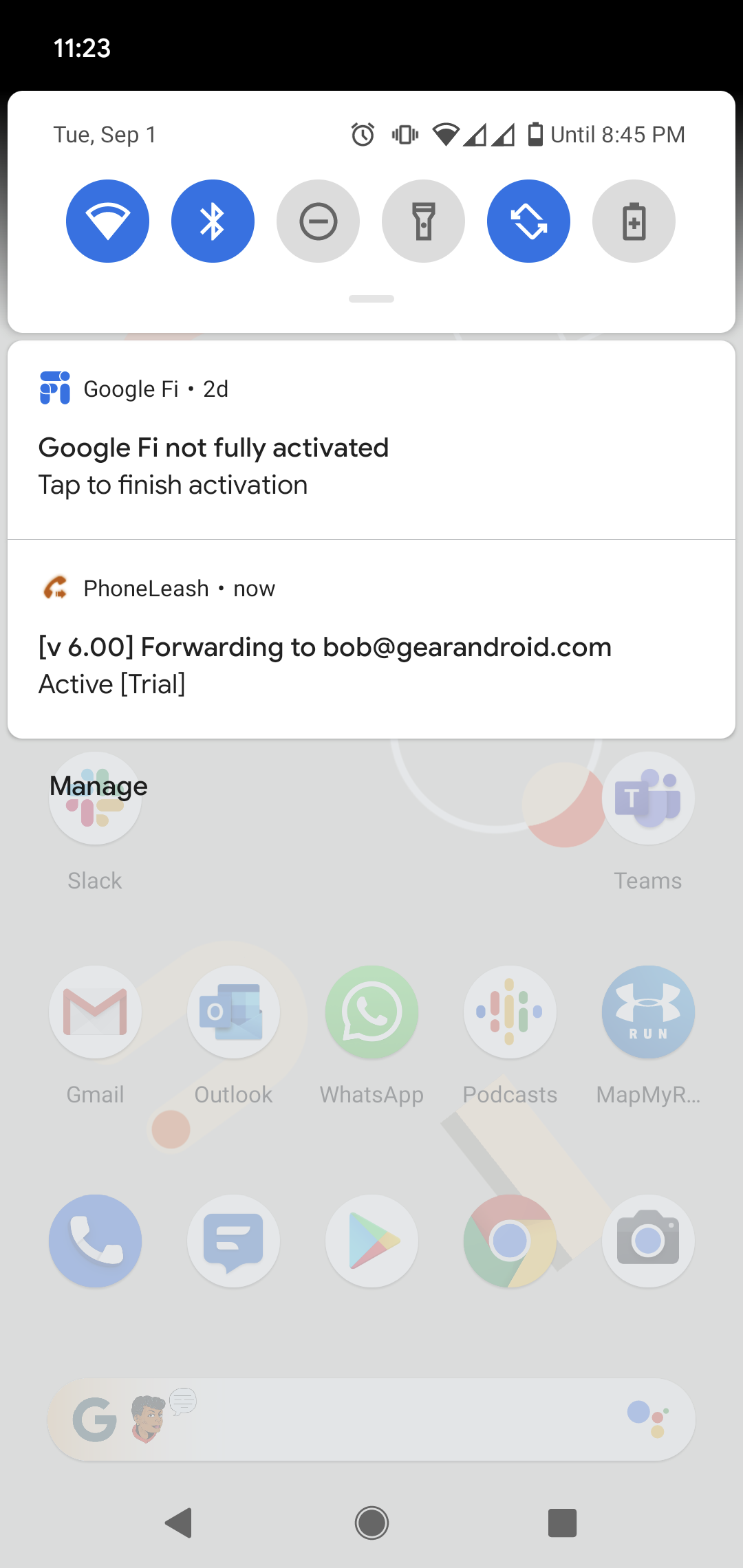The height and width of the screenshot is (1568, 743).
Task: Go back with the navigation bar
Action: tap(179, 1523)
